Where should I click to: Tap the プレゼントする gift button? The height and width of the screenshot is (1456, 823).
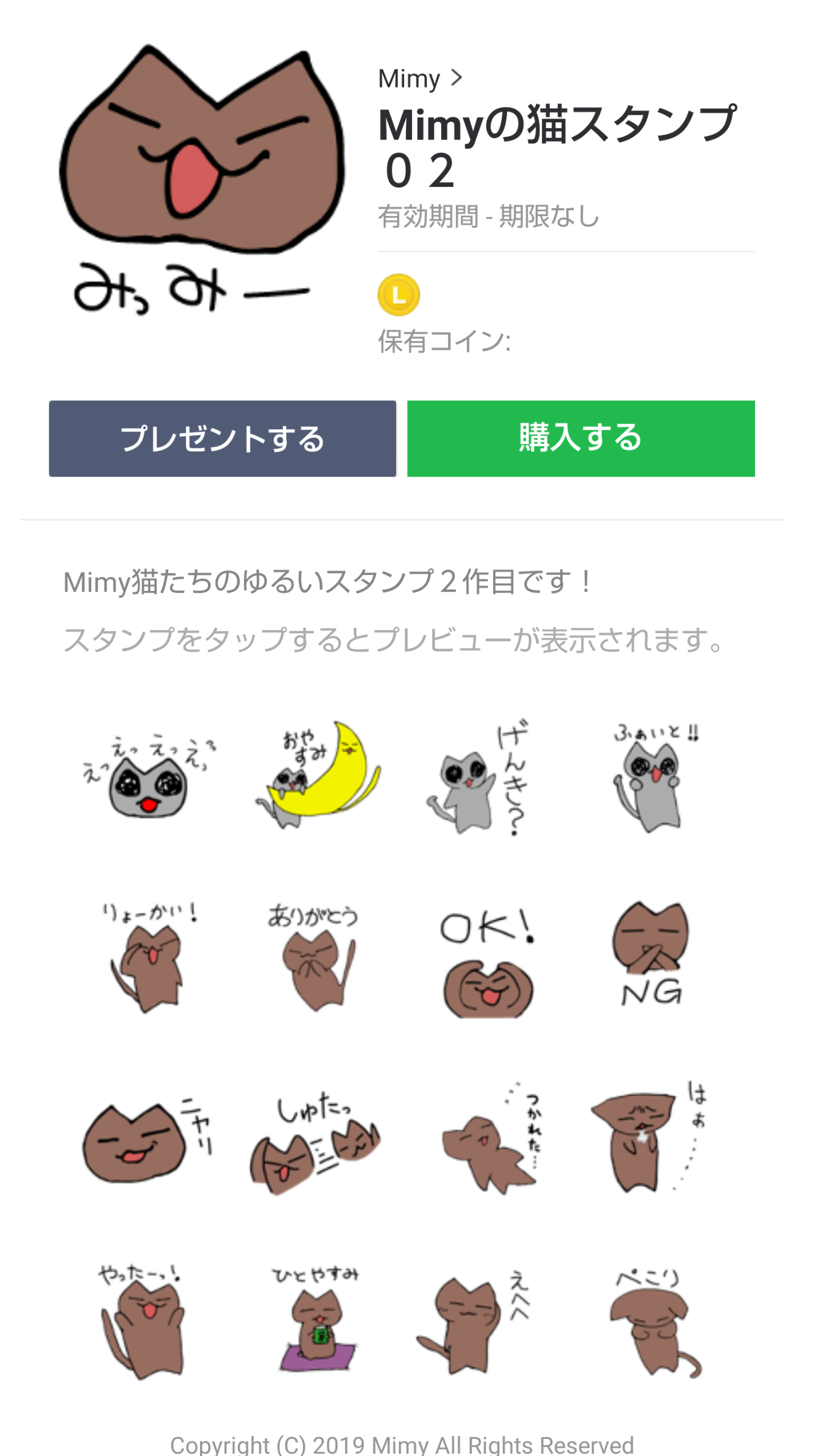(222, 438)
